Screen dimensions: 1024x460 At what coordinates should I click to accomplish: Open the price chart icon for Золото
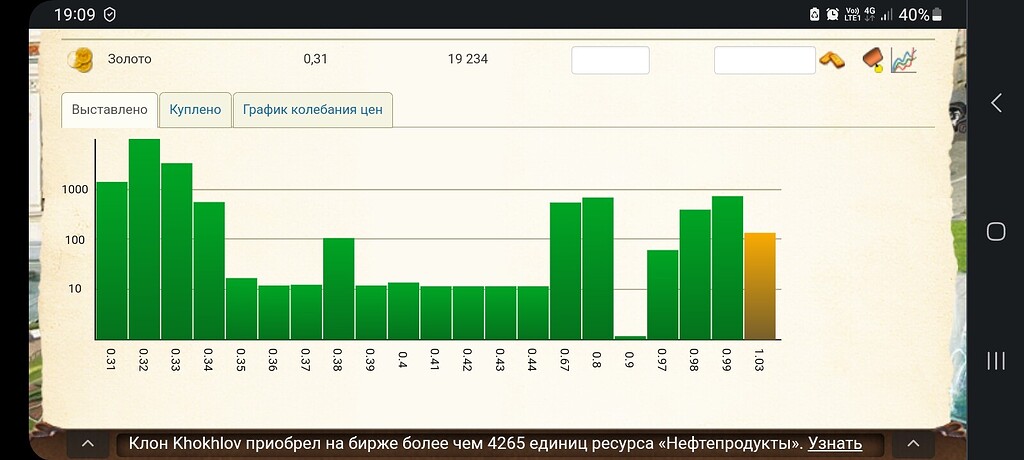click(x=903, y=60)
